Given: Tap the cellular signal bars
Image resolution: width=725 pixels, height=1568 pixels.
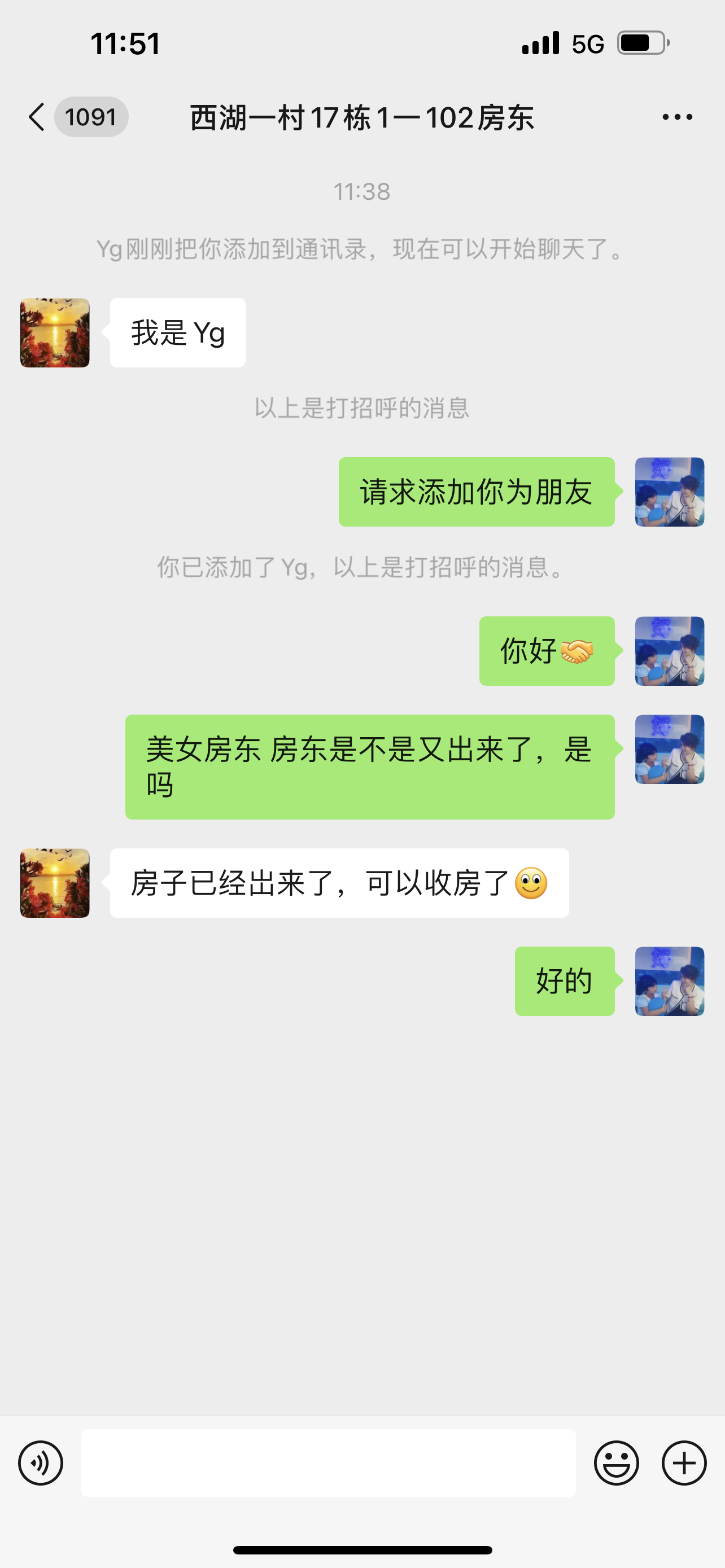Looking at the screenshot, I should coord(540,43).
